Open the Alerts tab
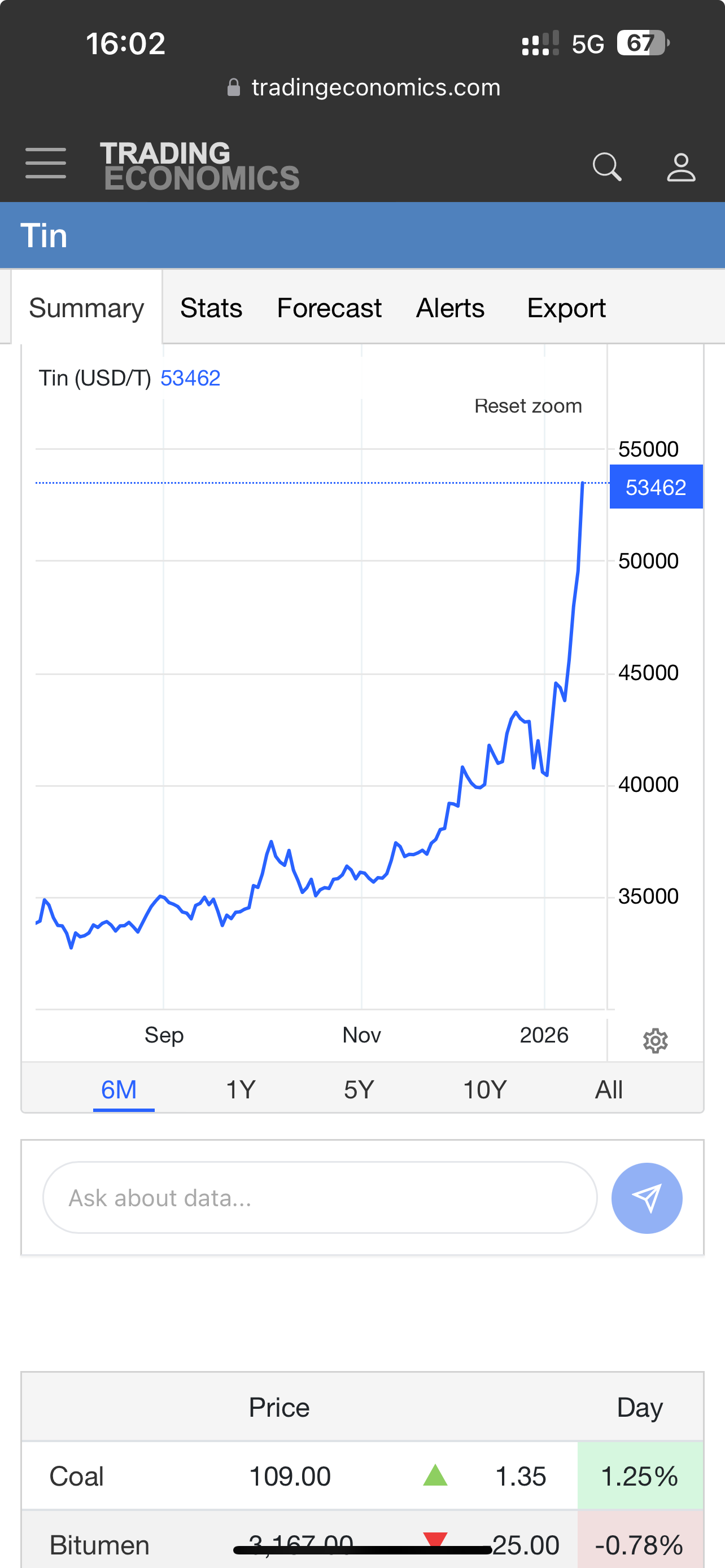Screen dimensions: 725x1568 tap(450, 308)
